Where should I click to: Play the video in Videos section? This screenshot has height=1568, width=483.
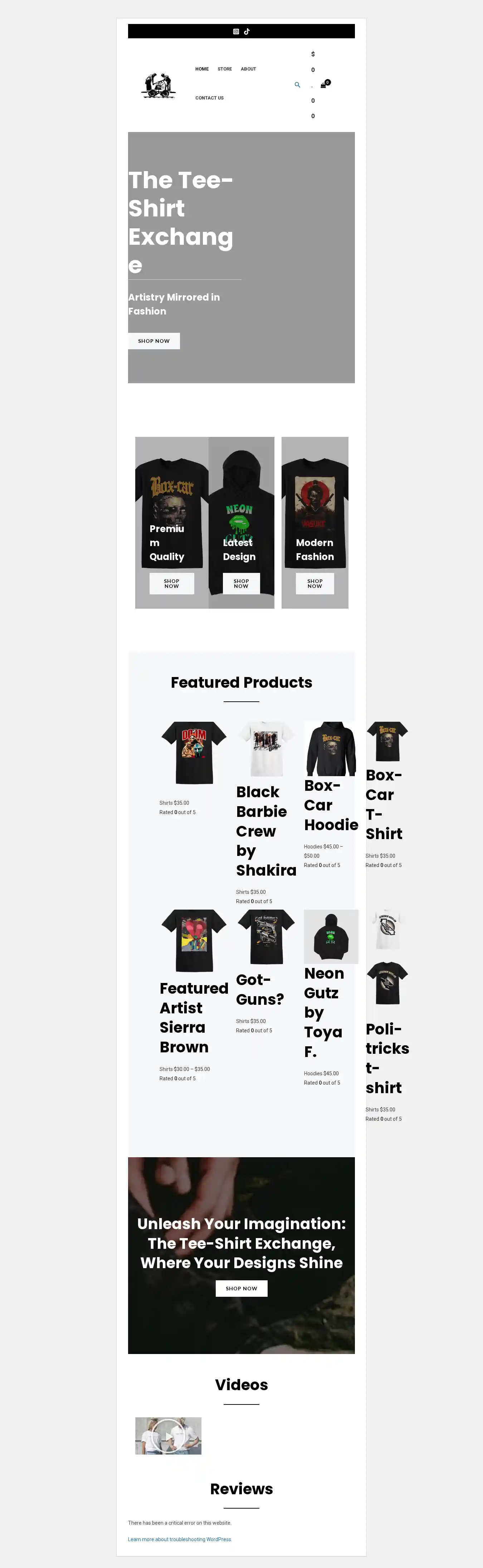tap(168, 1435)
